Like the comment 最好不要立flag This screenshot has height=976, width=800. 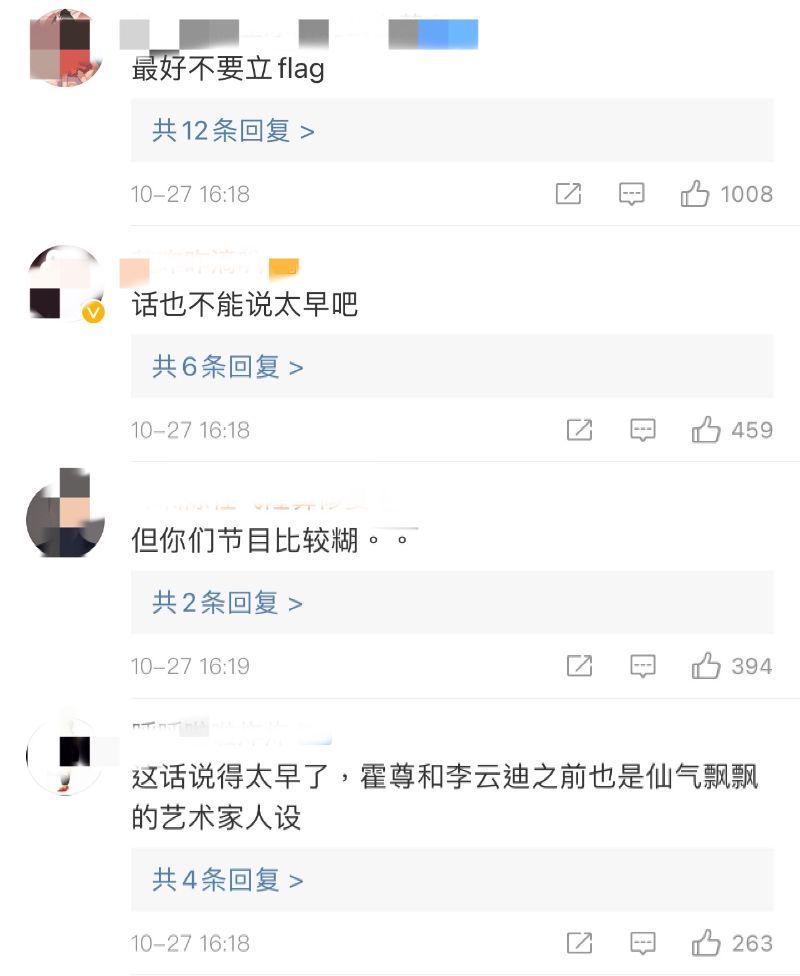tap(695, 194)
